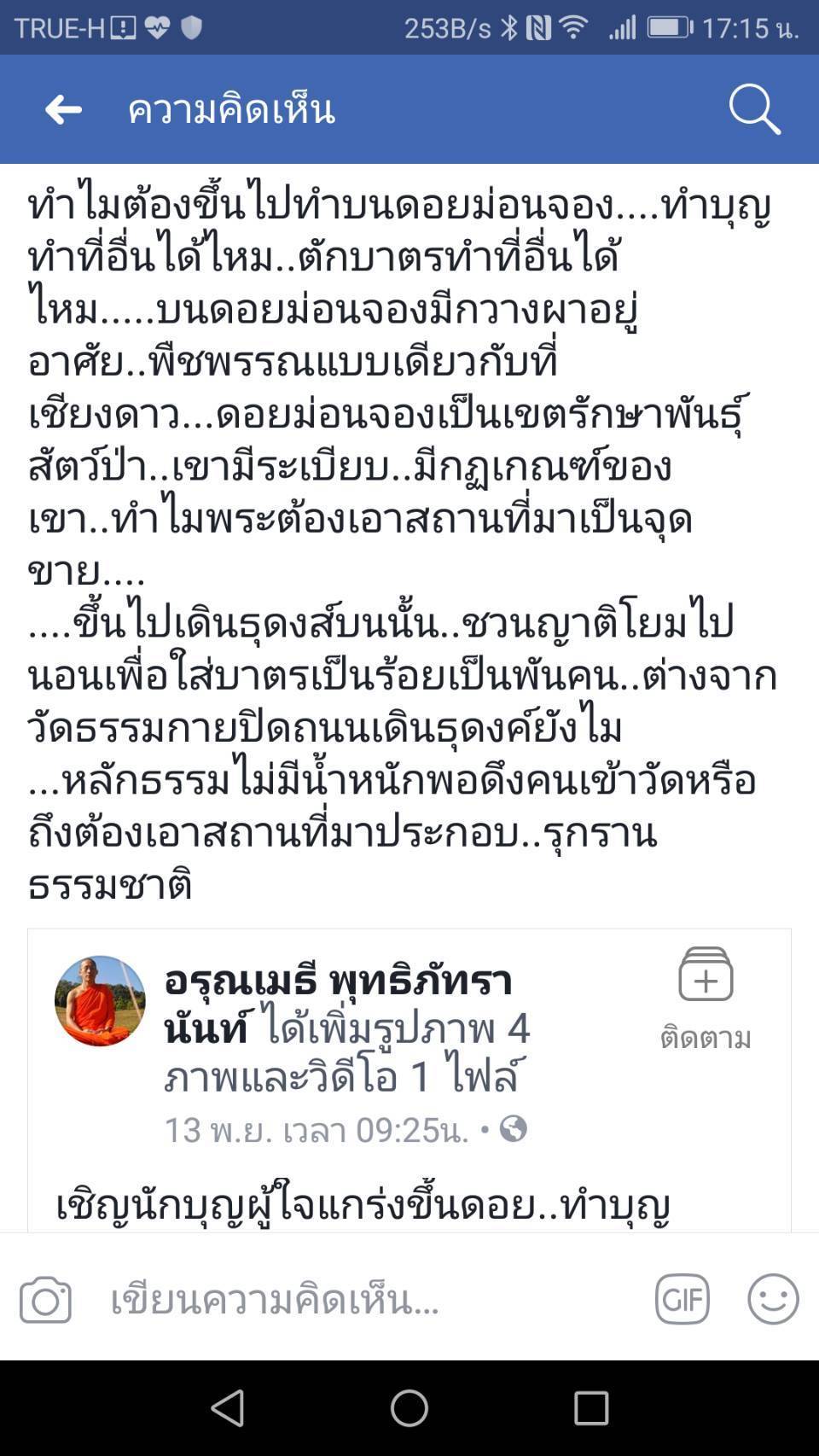The width and height of the screenshot is (819, 1456).
Task: Open search in the comments header
Action: click(754, 109)
